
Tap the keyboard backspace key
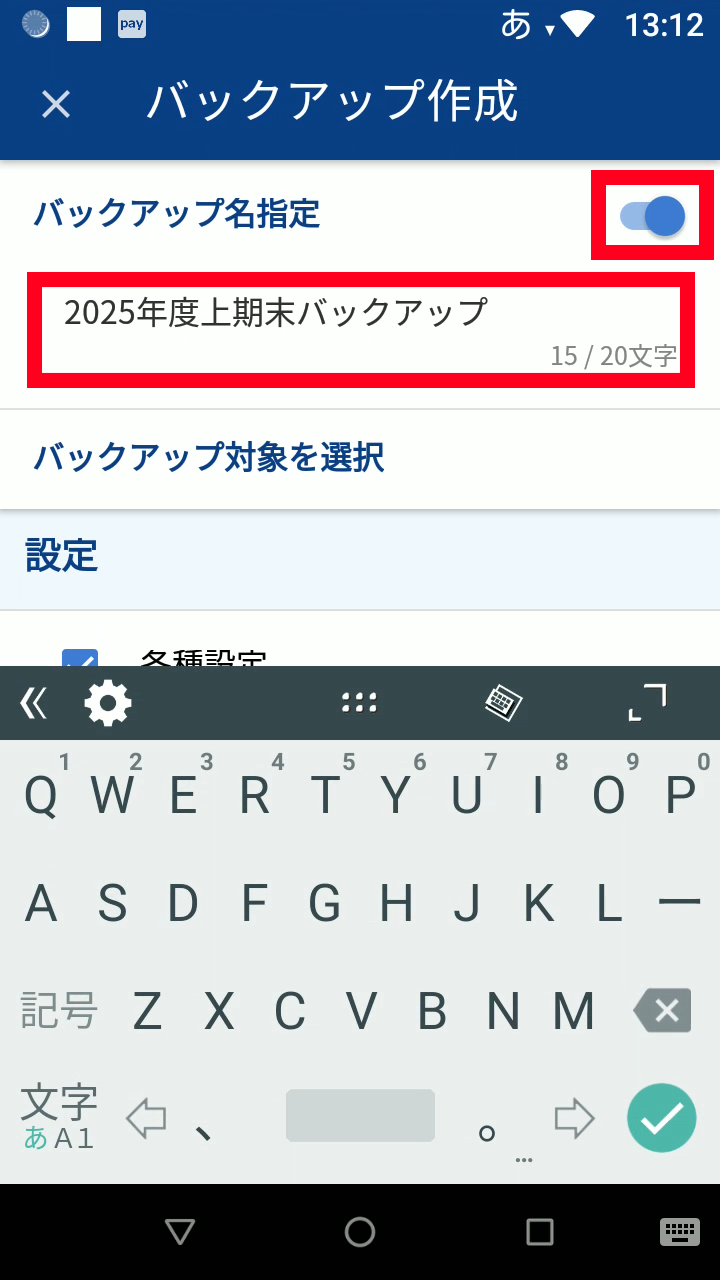(663, 1011)
